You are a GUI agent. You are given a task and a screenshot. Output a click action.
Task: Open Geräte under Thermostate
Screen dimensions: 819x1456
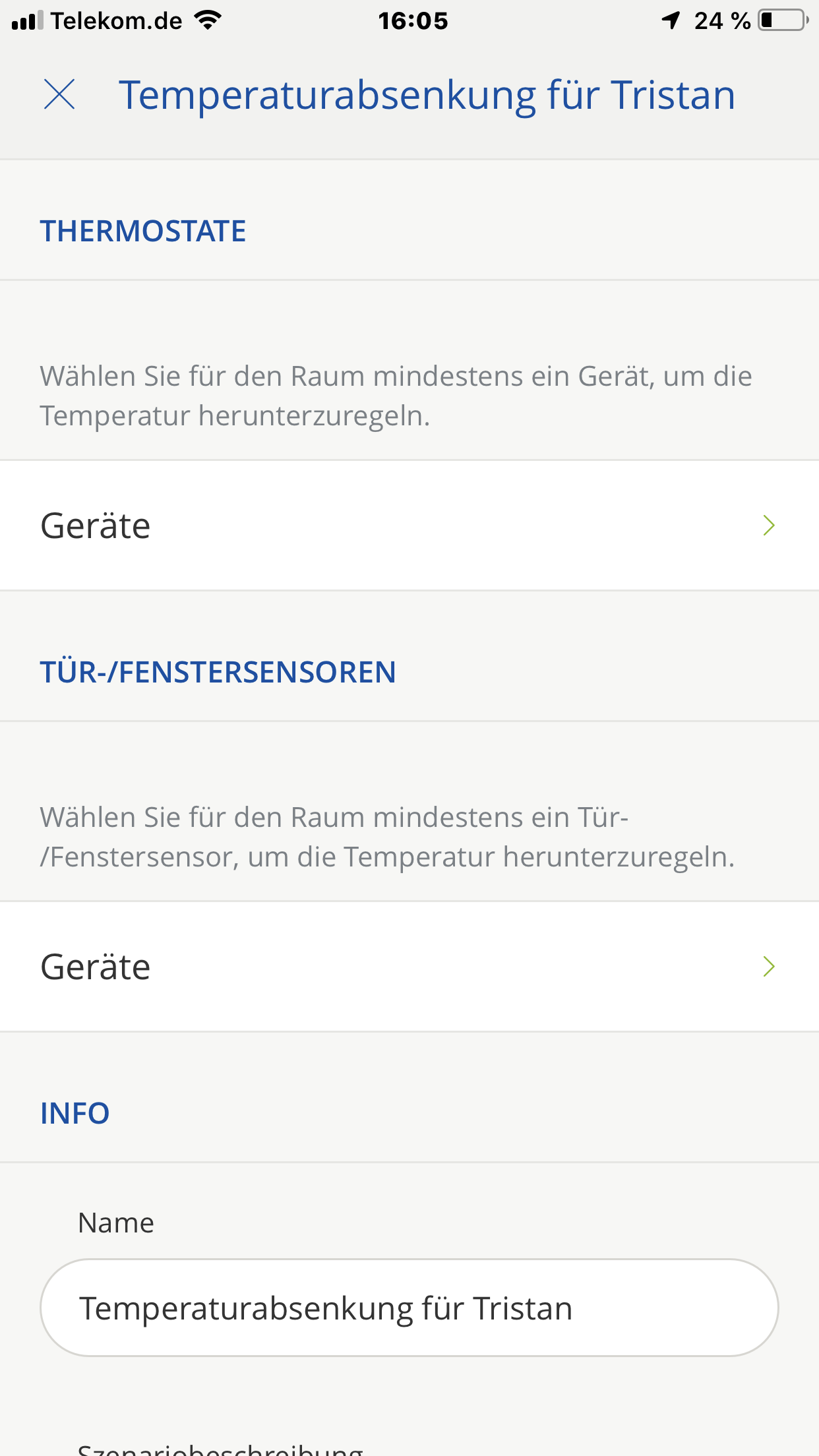pos(409,526)
